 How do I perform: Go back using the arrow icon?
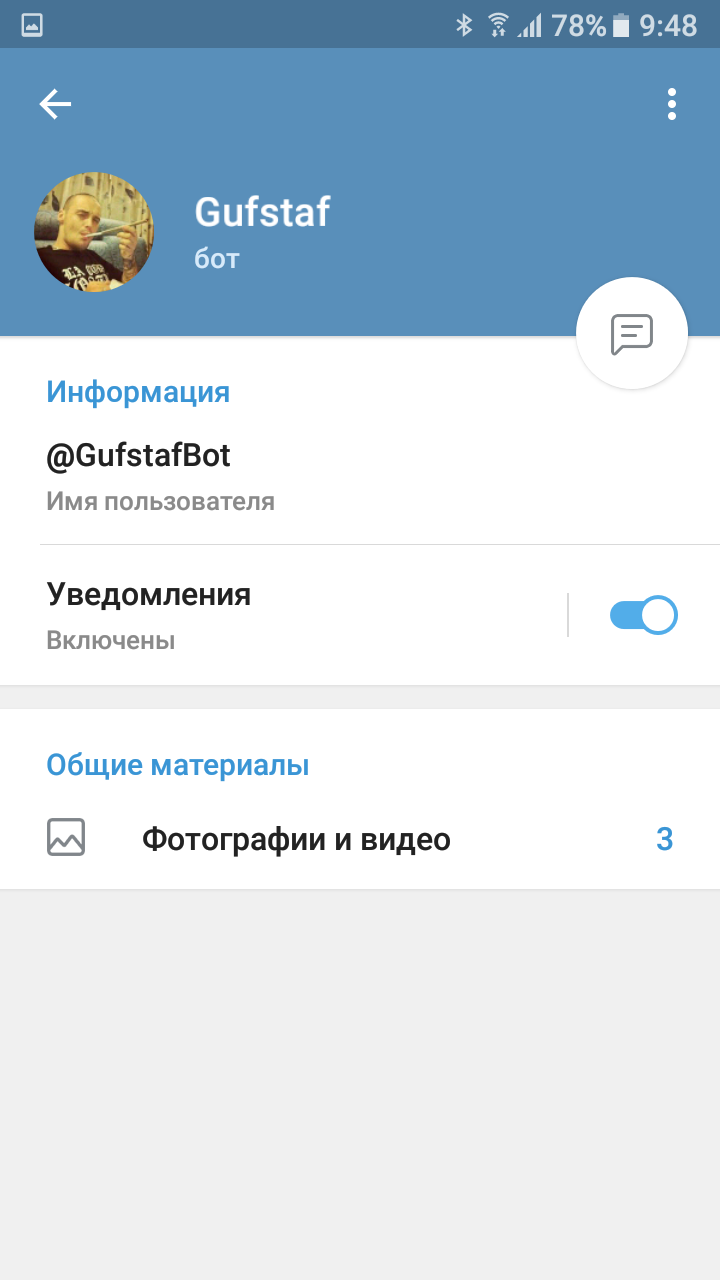click(55, 104)
